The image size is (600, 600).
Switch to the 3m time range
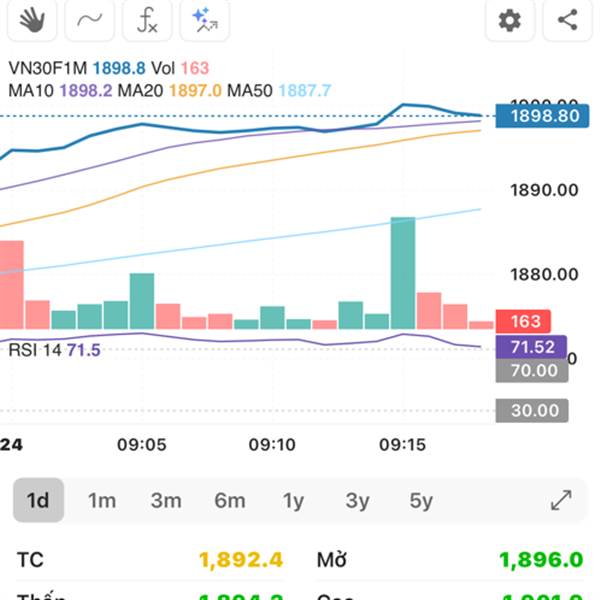[x=166, y=500]
